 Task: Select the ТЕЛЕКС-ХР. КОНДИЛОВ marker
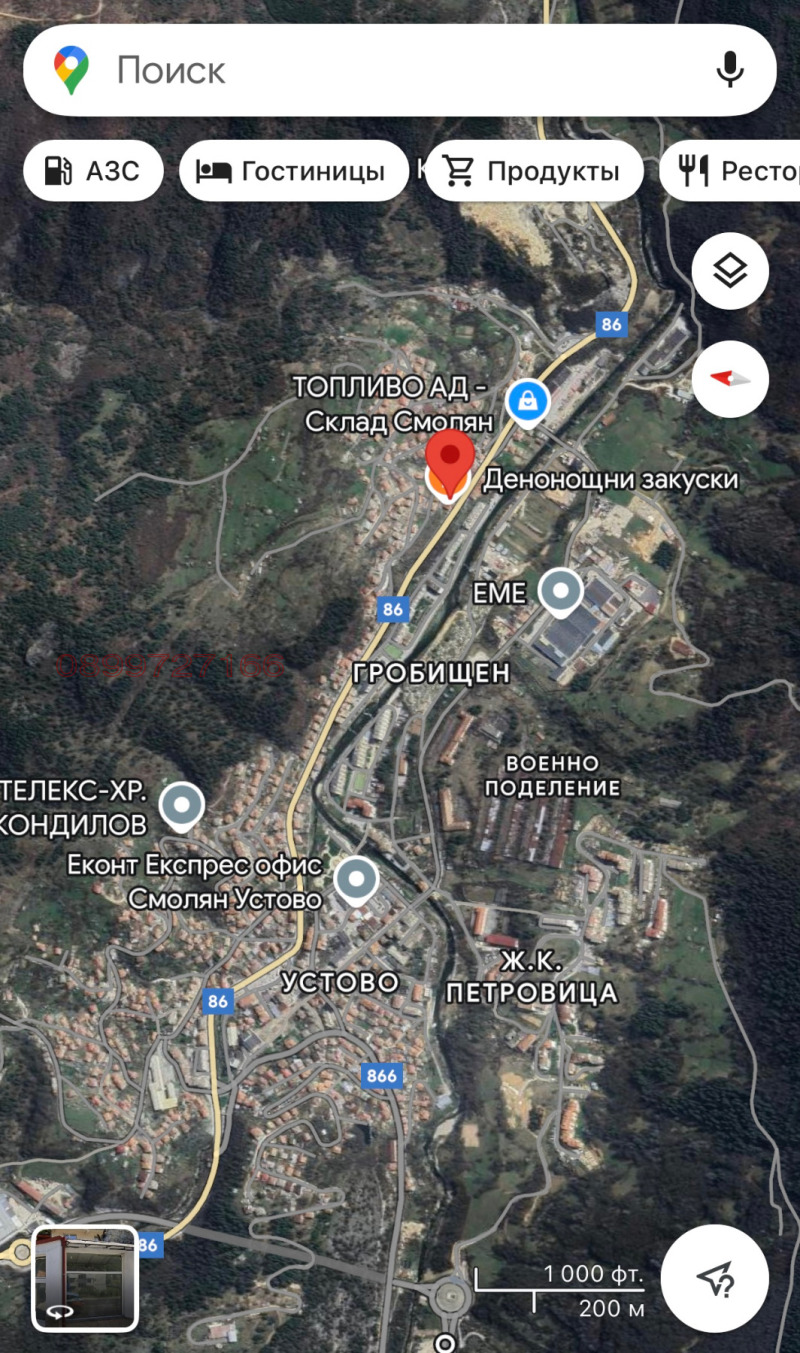181,806
